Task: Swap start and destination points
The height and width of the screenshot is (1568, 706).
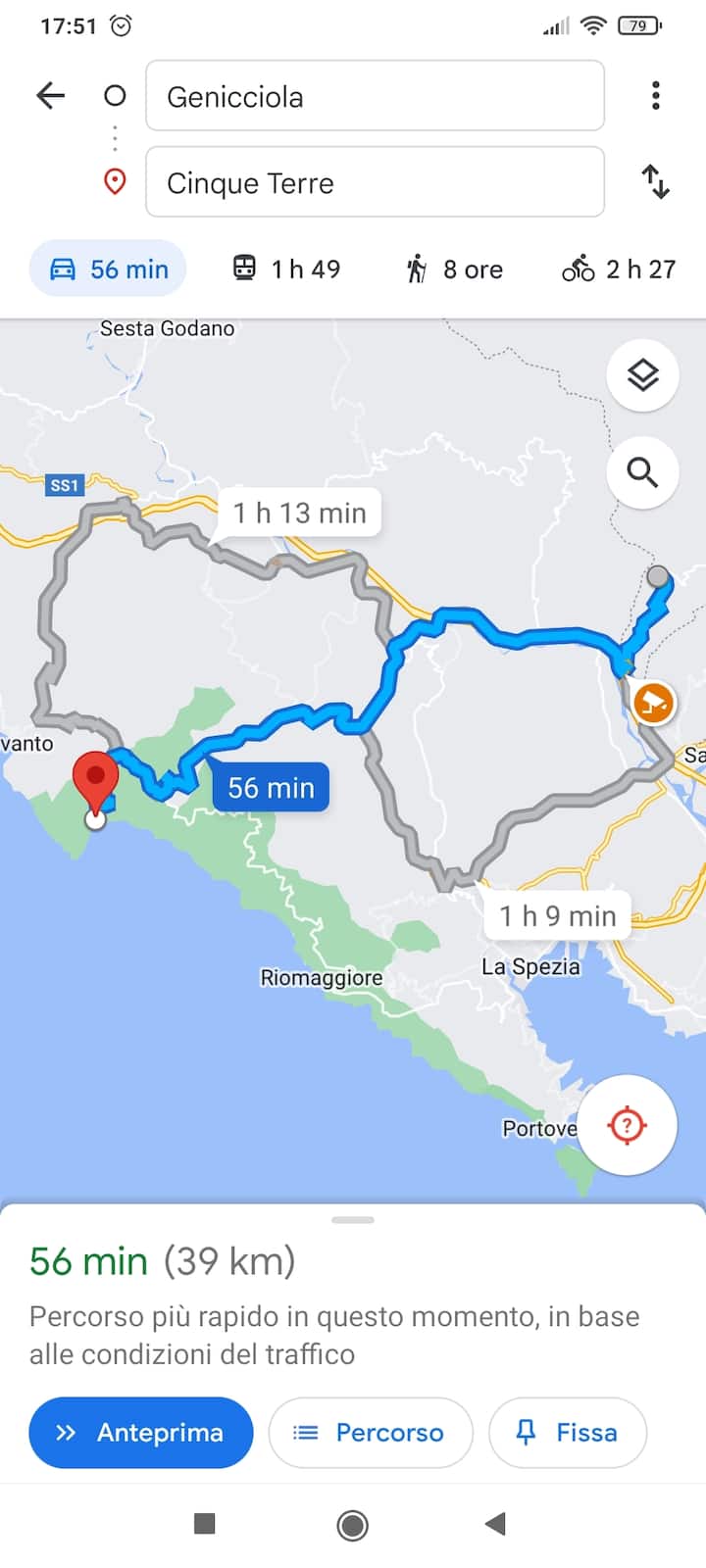Action: pyautogui.click(x=655, y=182)
